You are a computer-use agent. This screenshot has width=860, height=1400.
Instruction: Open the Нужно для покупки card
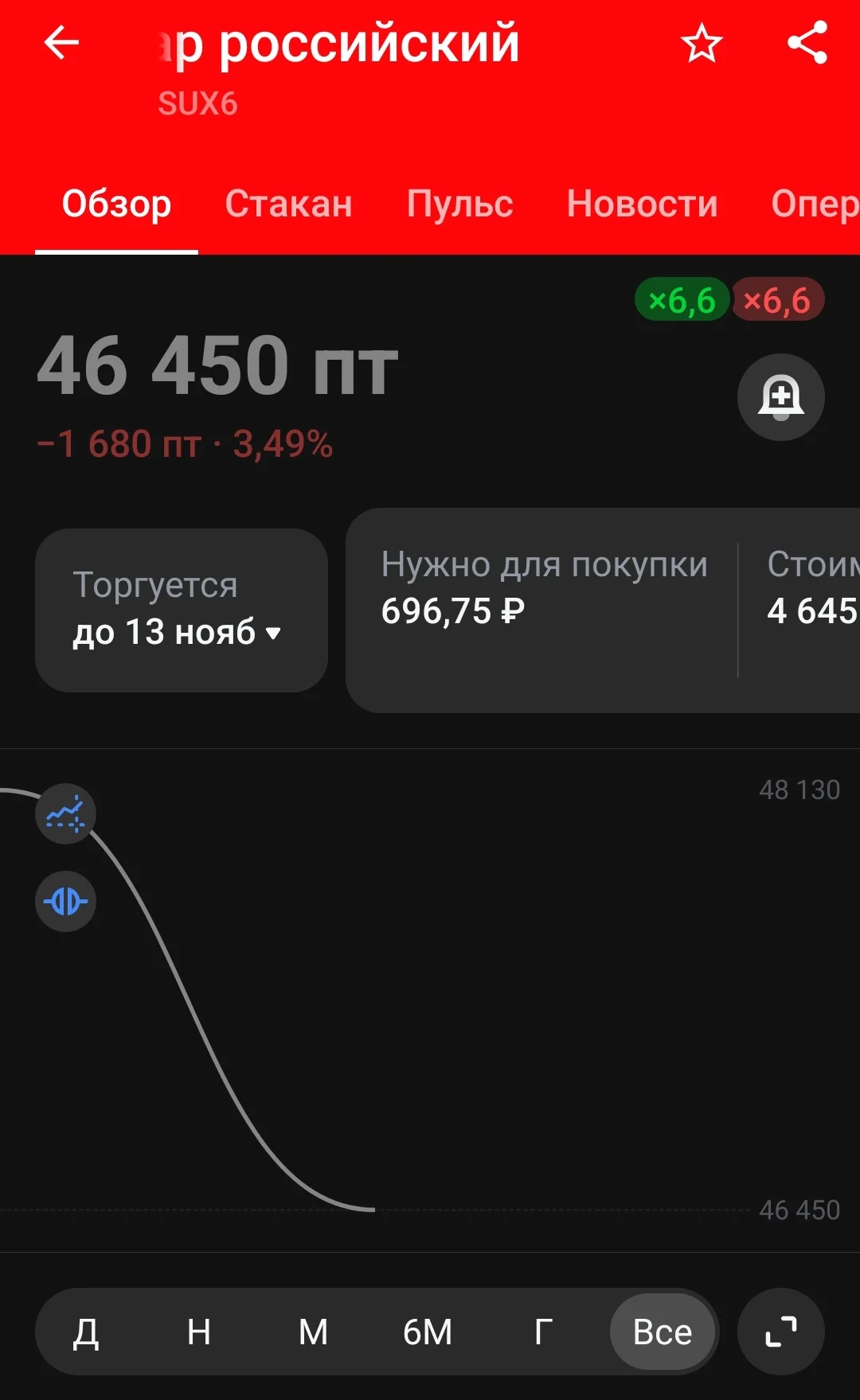coord(544,610)
